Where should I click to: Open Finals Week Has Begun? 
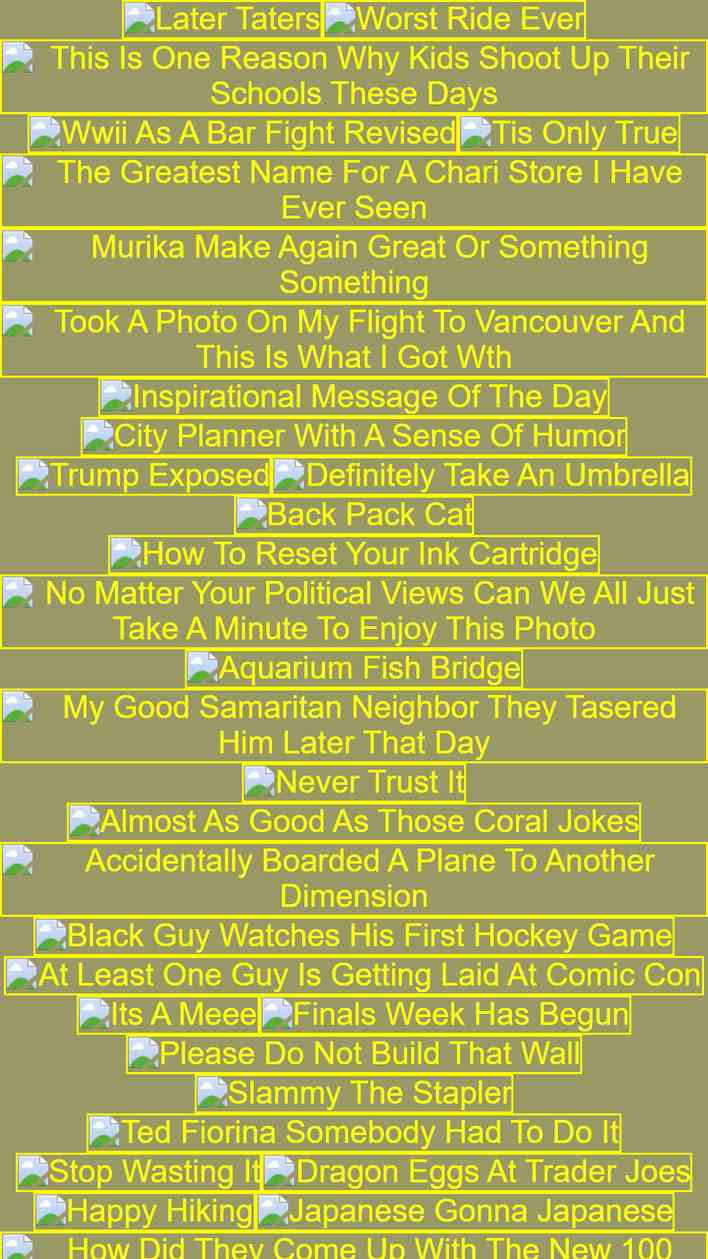[x=446, y=1014]
